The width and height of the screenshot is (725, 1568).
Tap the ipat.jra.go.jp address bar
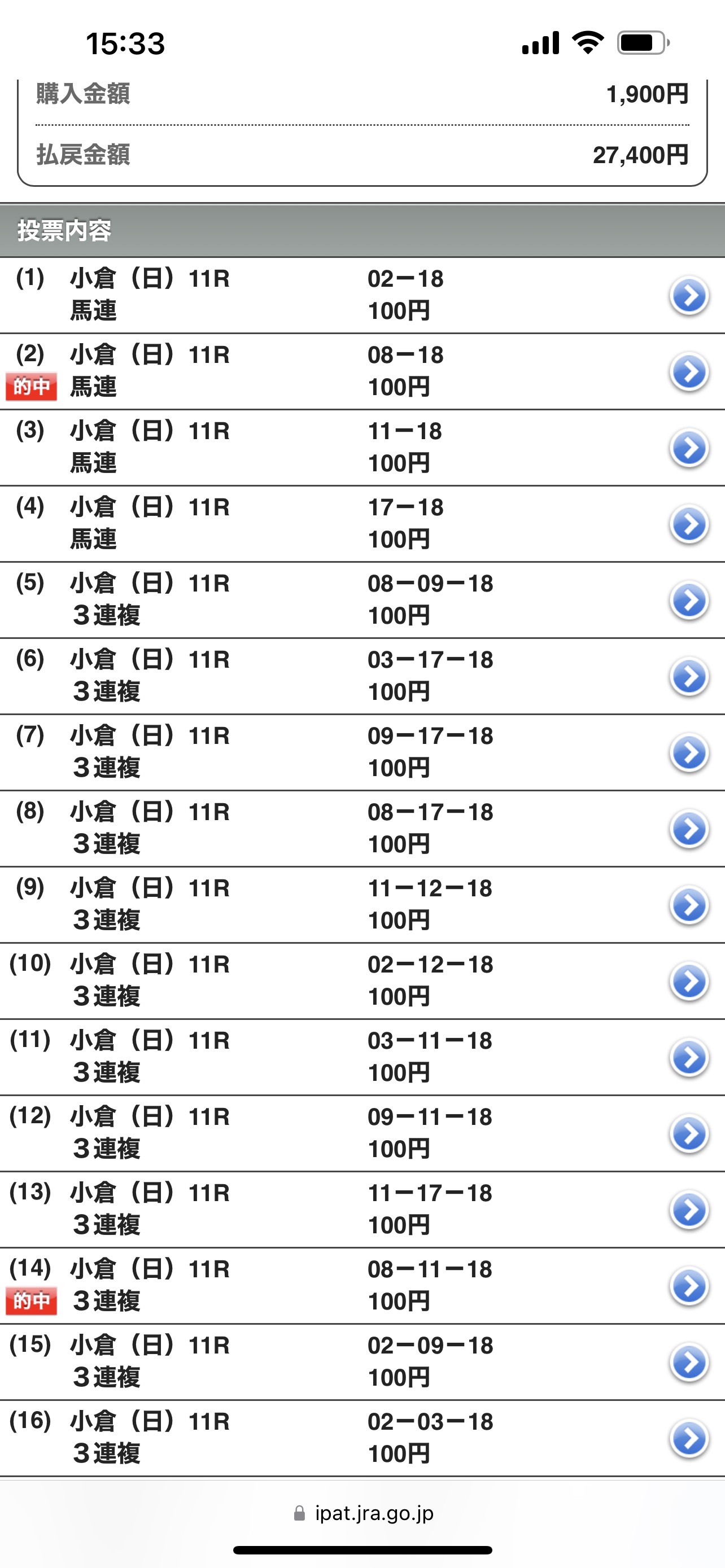pos(363,1513)
